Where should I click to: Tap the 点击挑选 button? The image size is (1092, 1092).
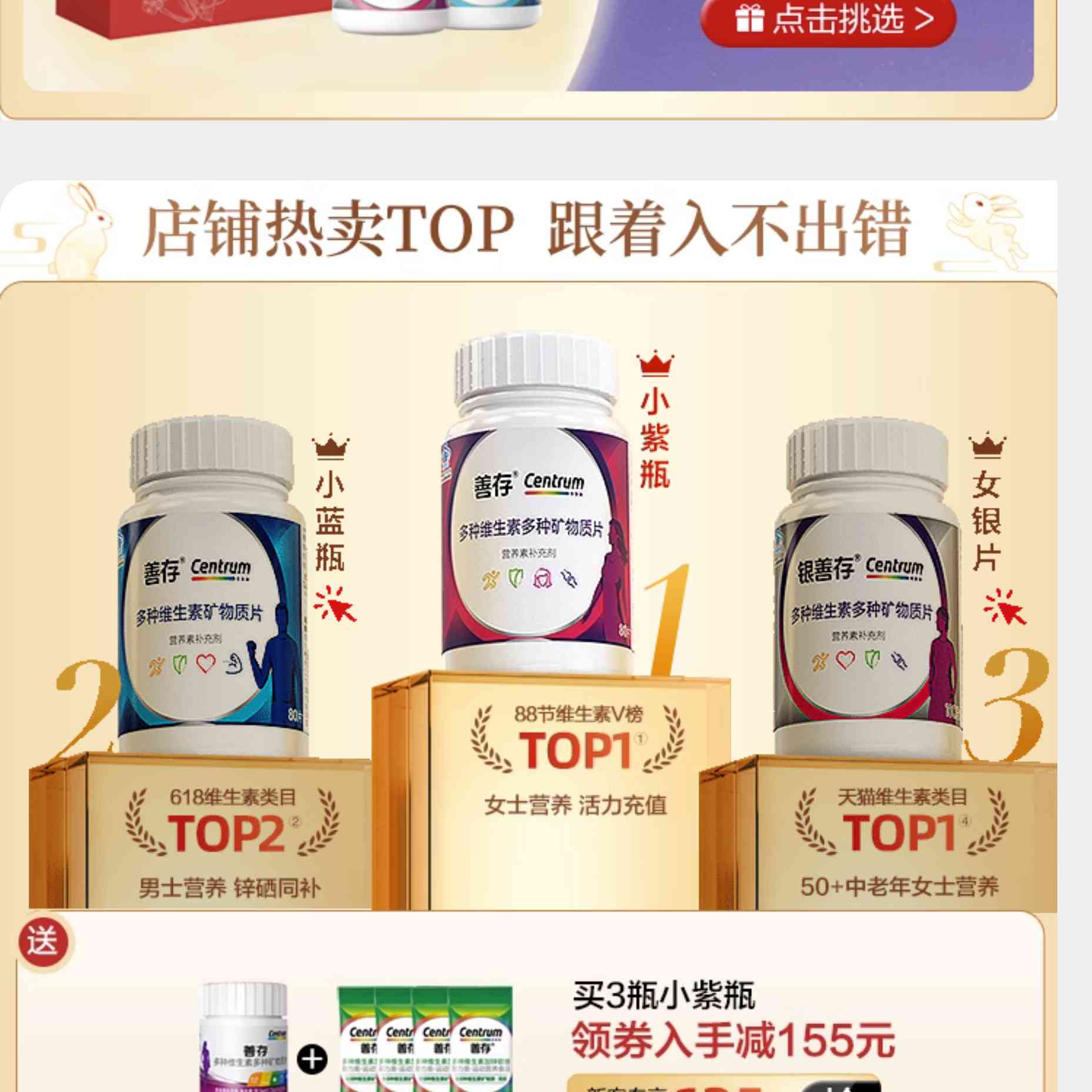point(828,20)
